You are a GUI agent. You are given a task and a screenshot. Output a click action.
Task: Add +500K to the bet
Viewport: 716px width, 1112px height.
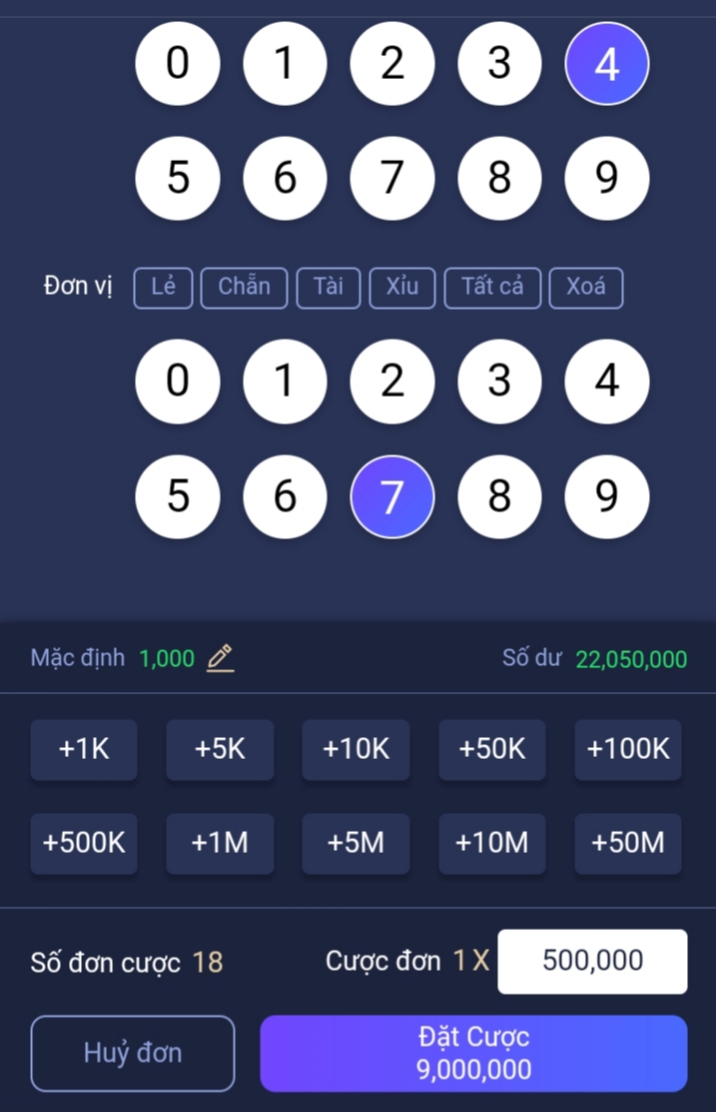coord(84,843)
